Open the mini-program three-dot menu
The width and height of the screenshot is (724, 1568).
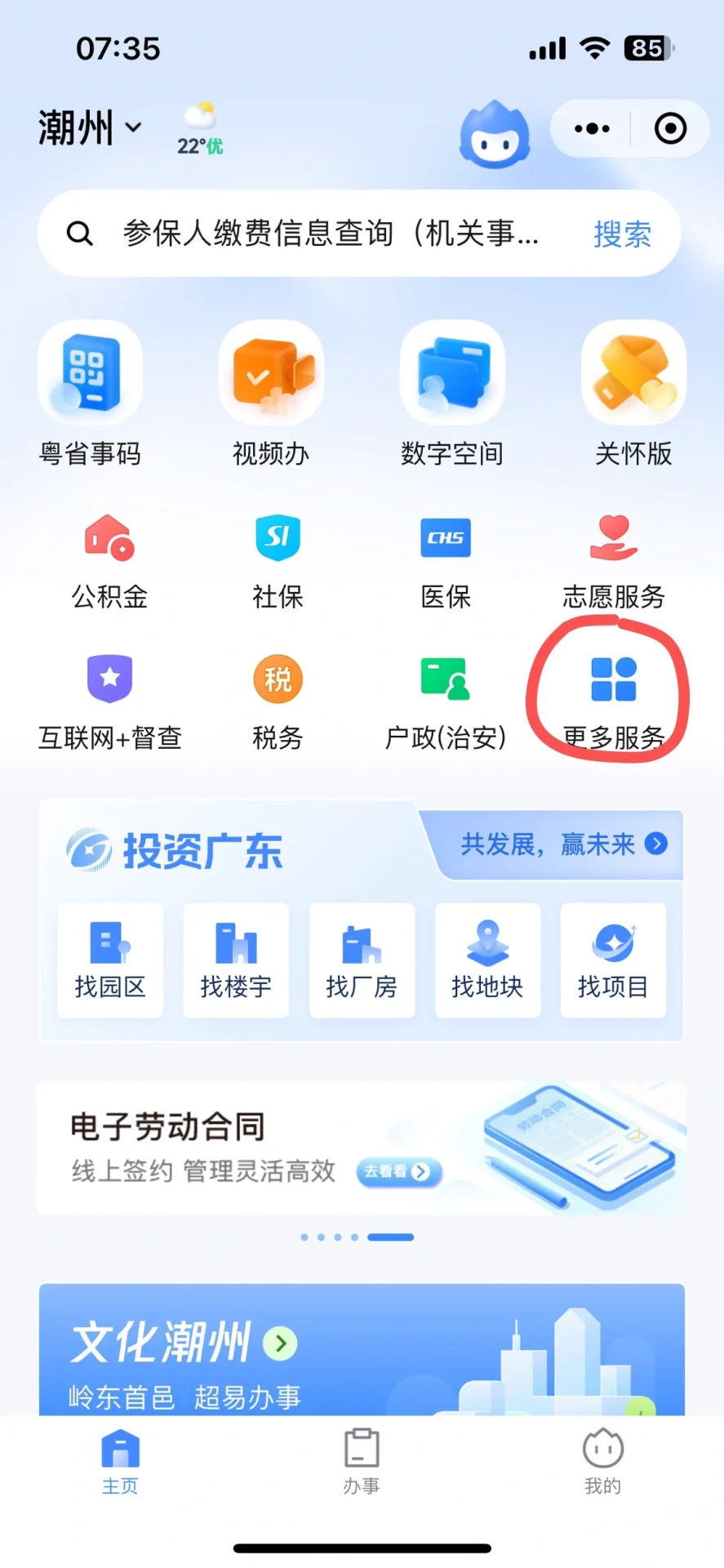[x=592, y=128]
